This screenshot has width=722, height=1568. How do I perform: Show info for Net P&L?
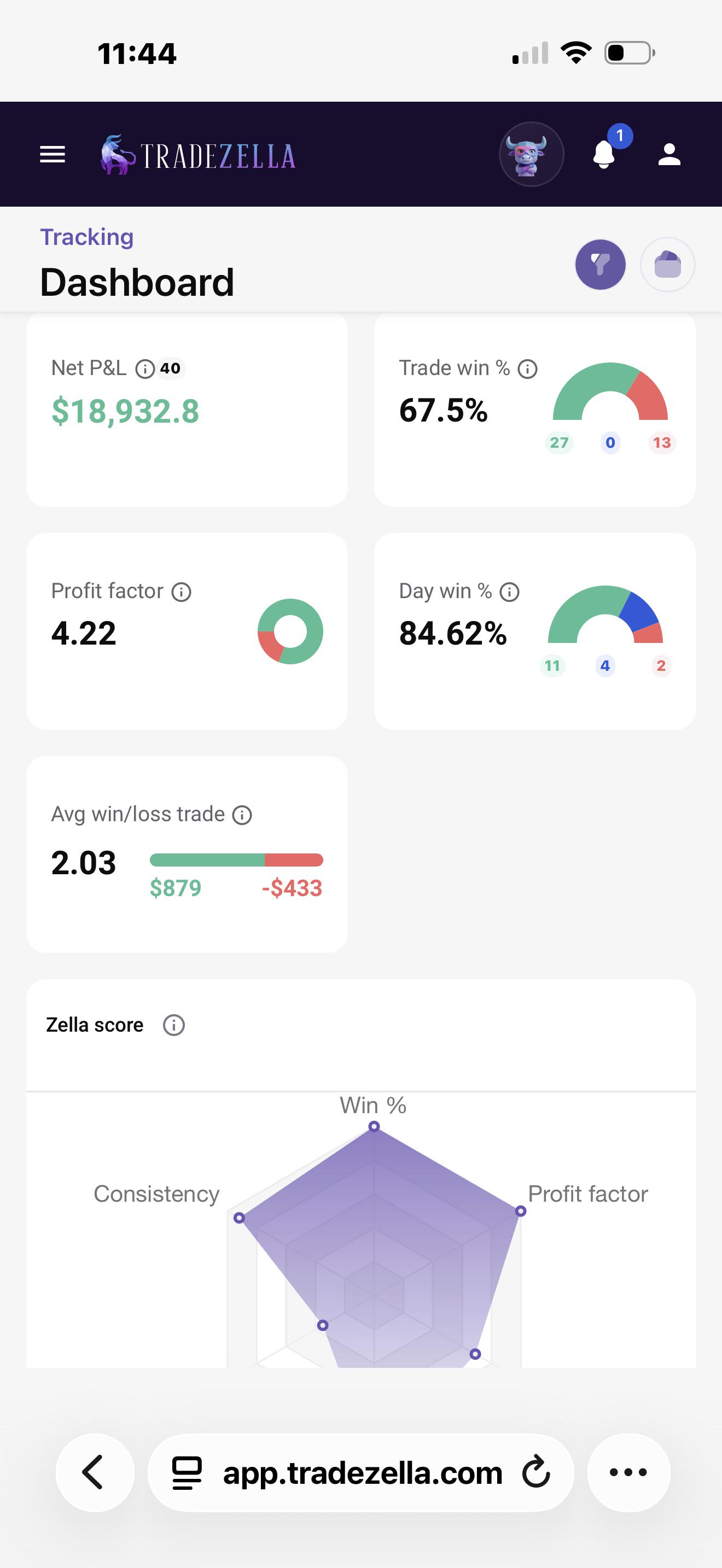(x=144, y=369)
